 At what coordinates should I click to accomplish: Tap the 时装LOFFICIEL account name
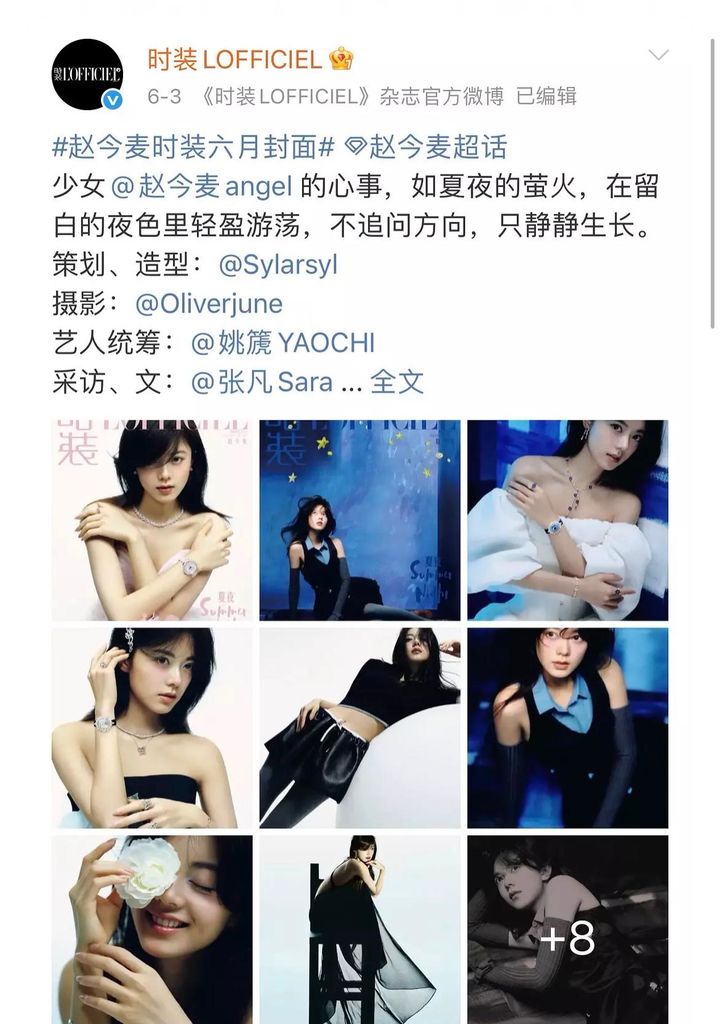point(250,59)
